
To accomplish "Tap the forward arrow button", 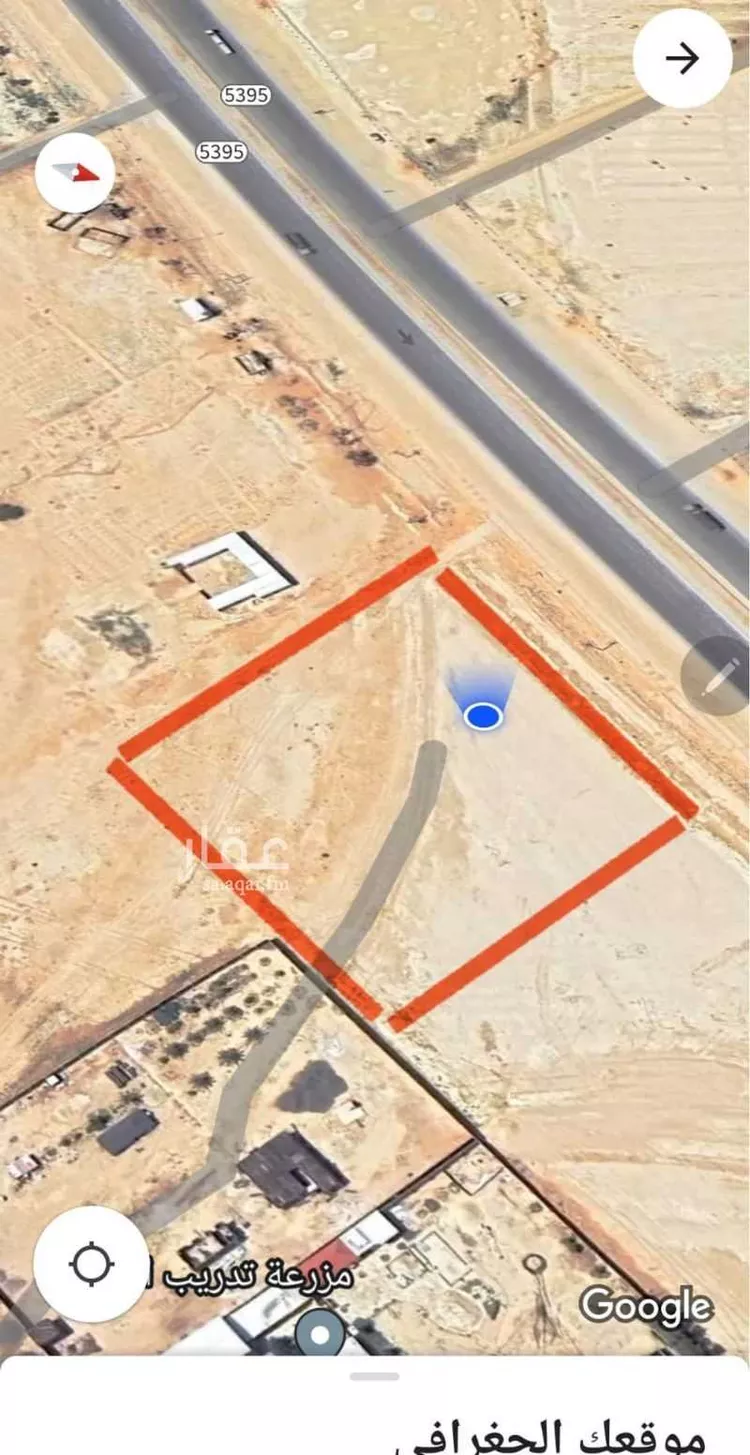I will click(682, 59).
